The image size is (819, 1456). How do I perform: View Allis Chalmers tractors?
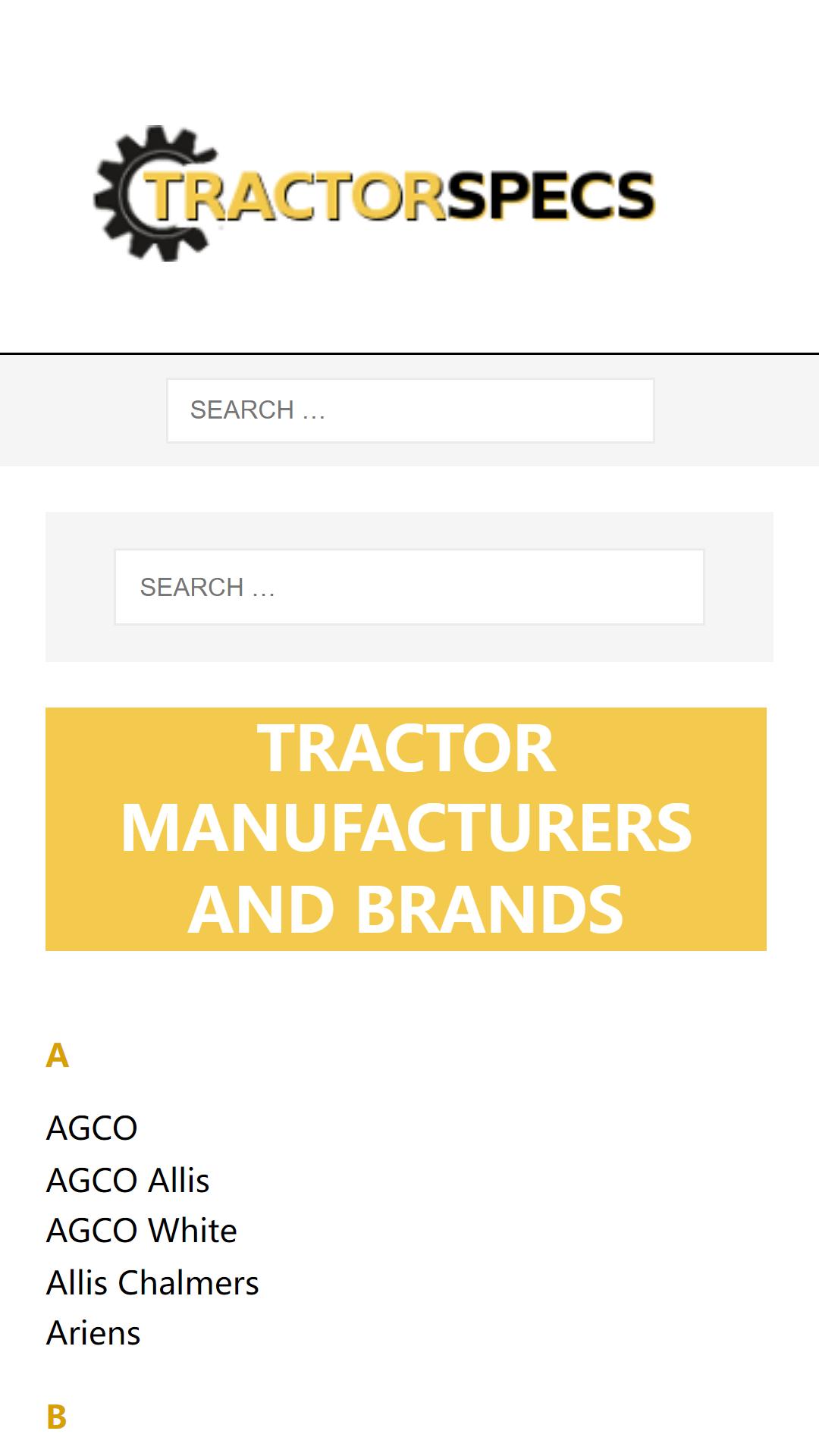click(152, 1282)
